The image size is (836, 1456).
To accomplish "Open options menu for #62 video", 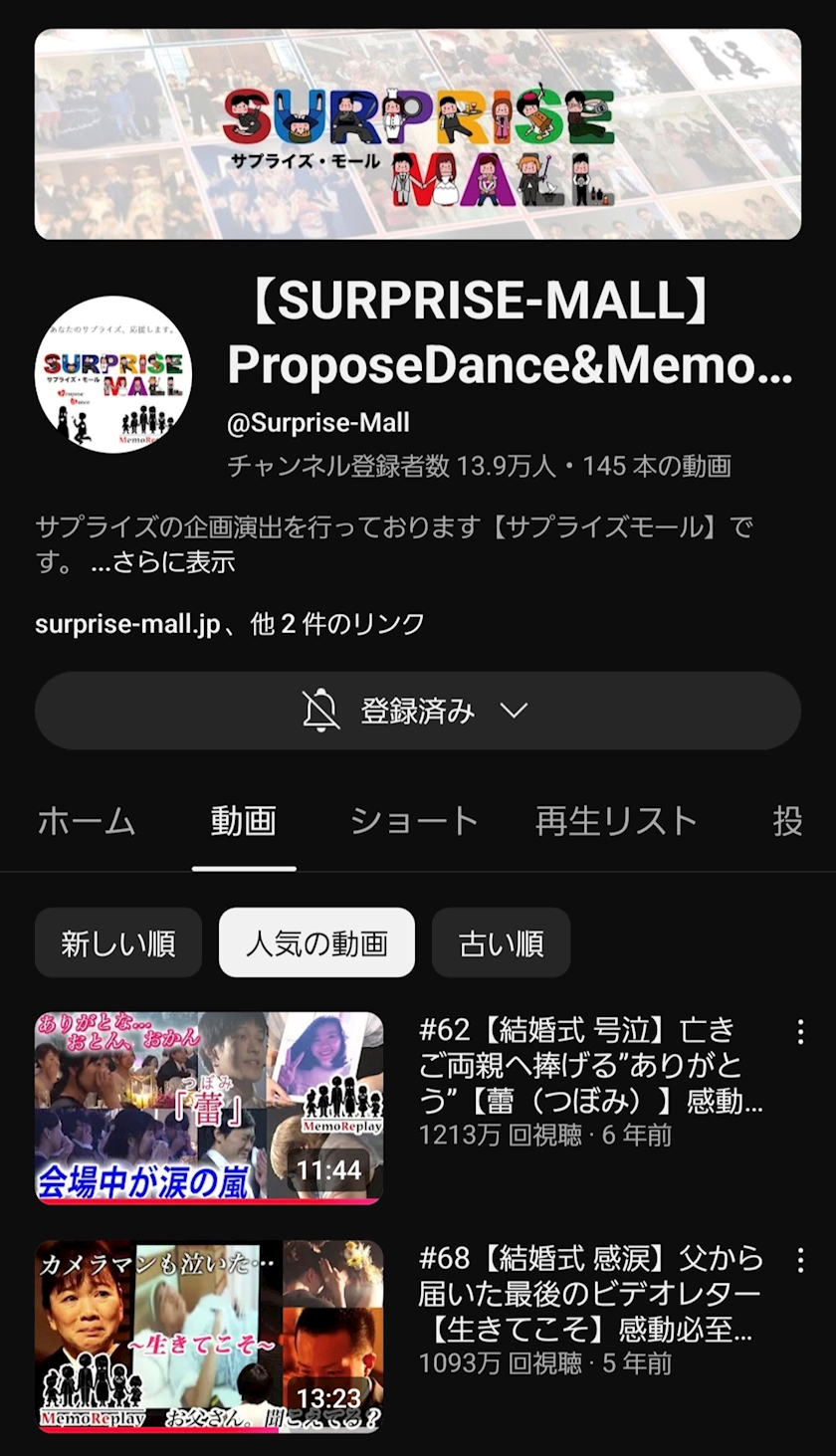I will tap(800, 1031).
